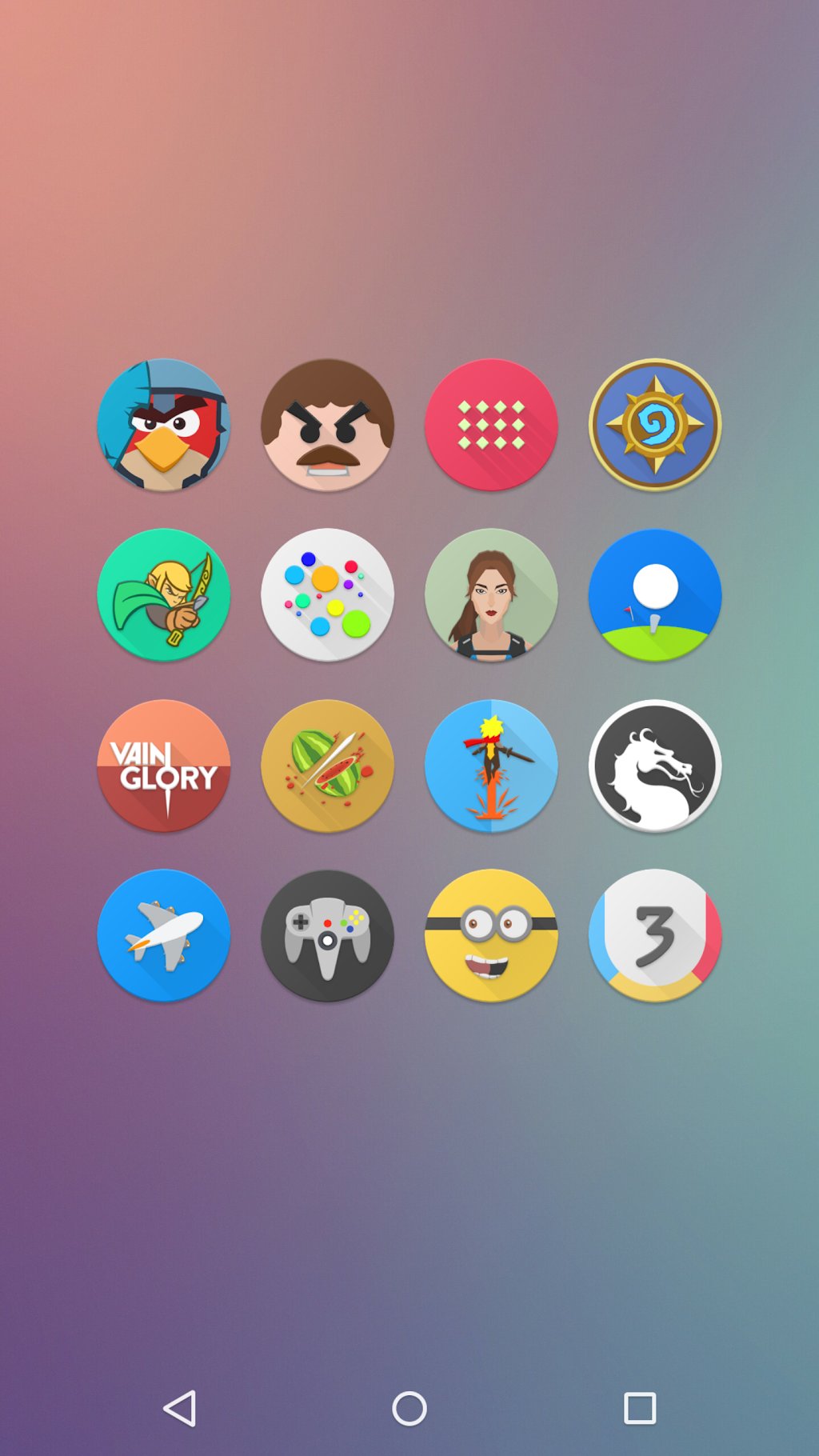Launch the white icon with colorful dots
The height and width of the screenshot is (1456, 819).
pos(327,595)
